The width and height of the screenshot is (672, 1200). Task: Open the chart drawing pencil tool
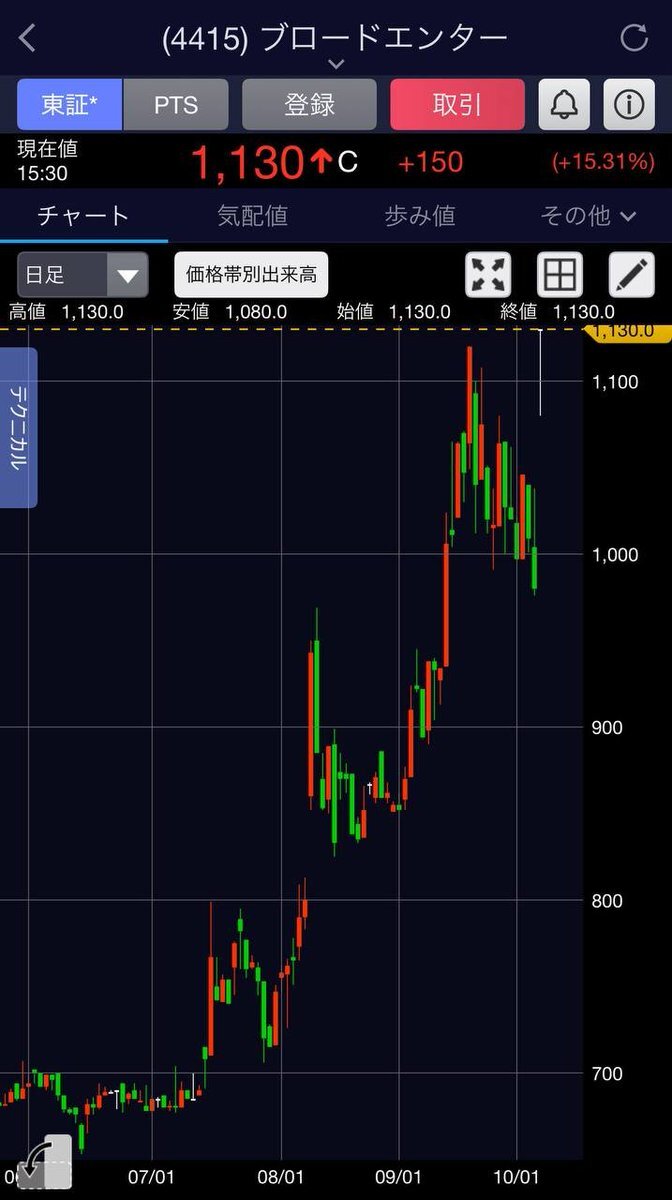[x=631, y=275]
